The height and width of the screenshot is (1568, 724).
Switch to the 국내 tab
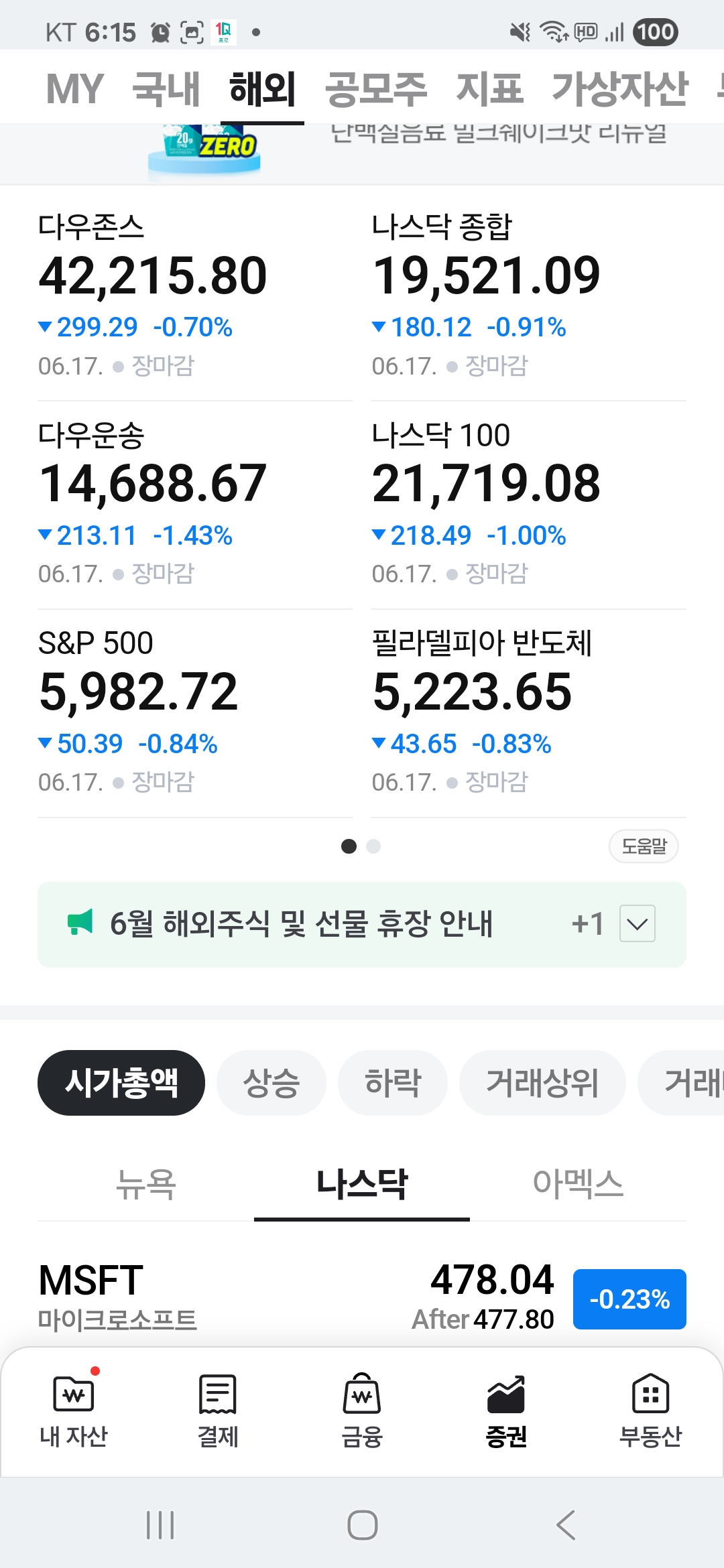[x=166, y=88]
